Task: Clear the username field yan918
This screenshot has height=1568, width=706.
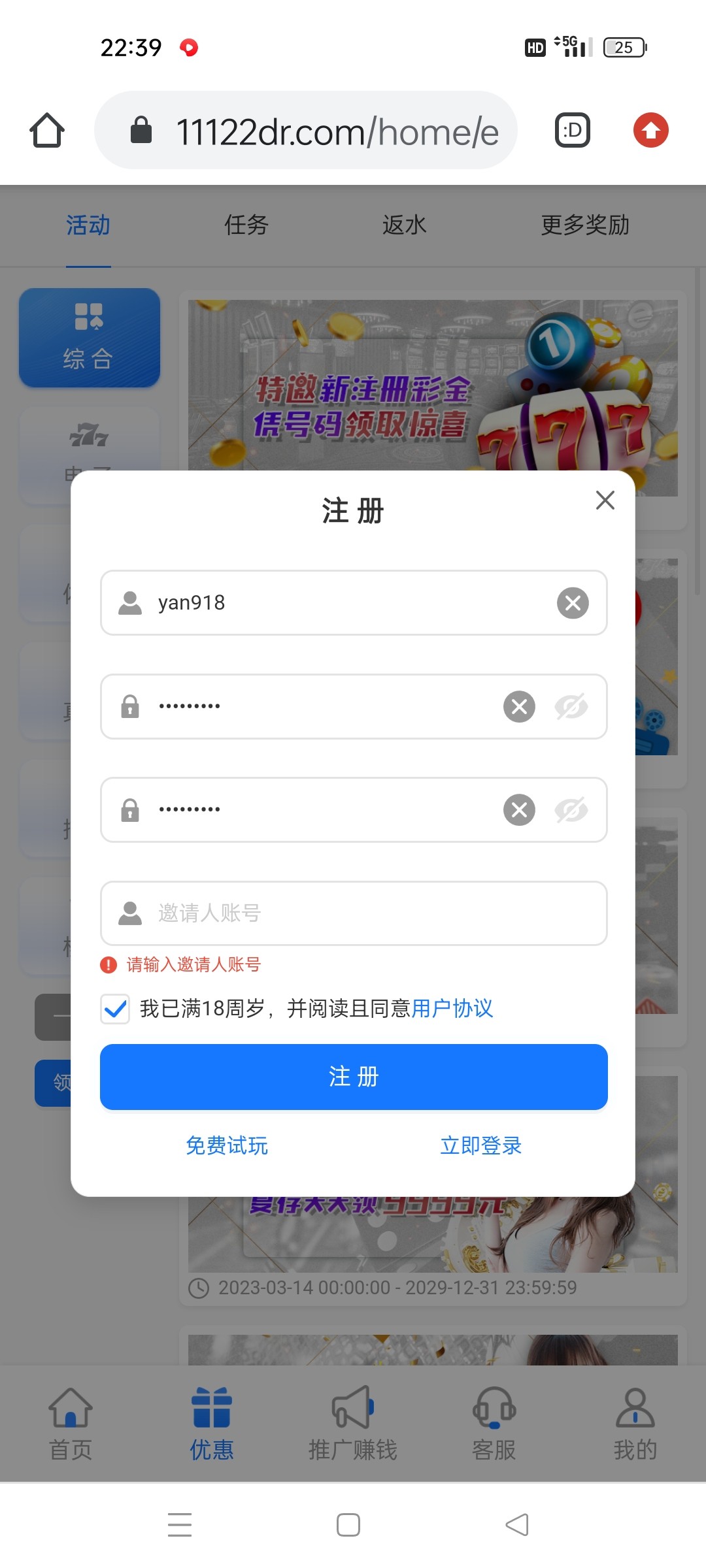Action: [x=573, y=602]
